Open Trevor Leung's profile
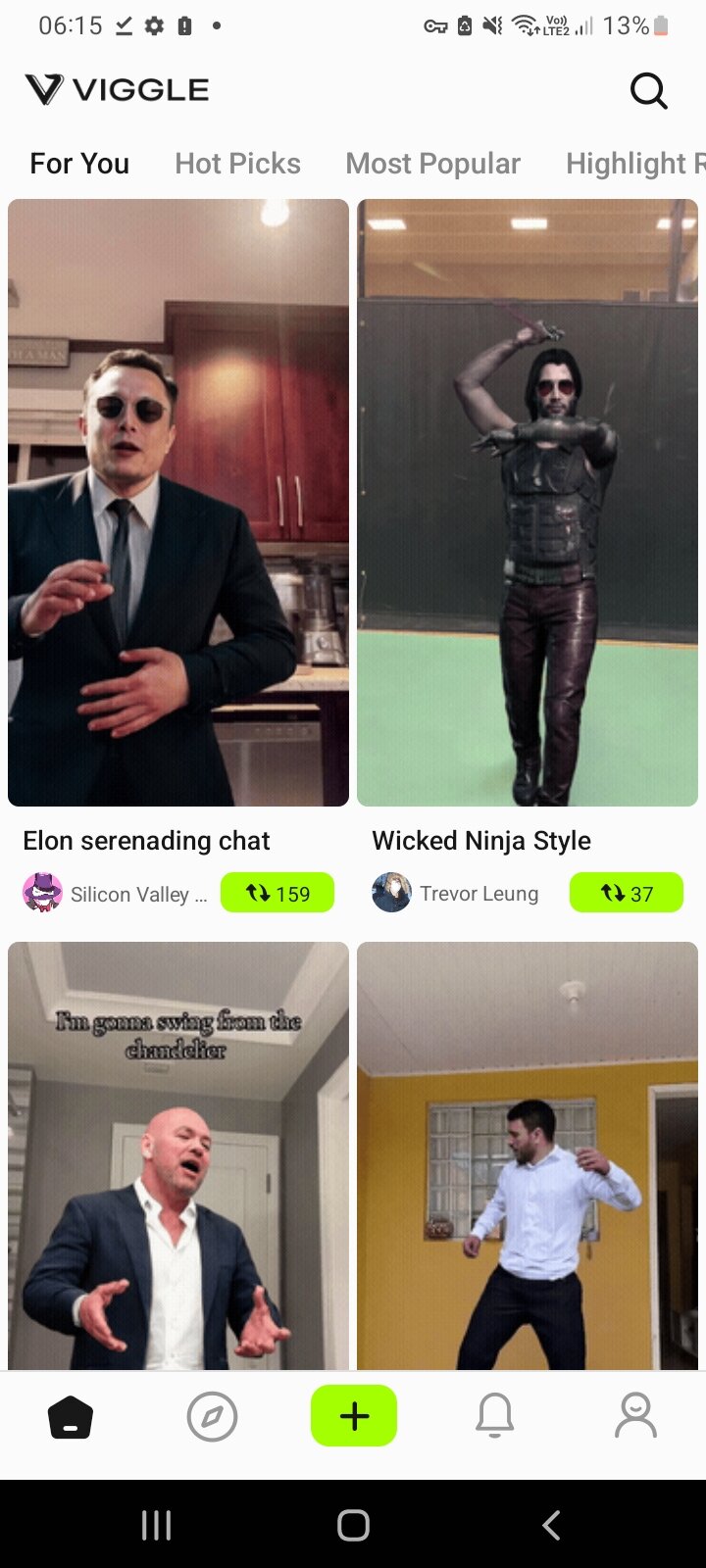Screen dimensions: 706x1568 point(456,893)
